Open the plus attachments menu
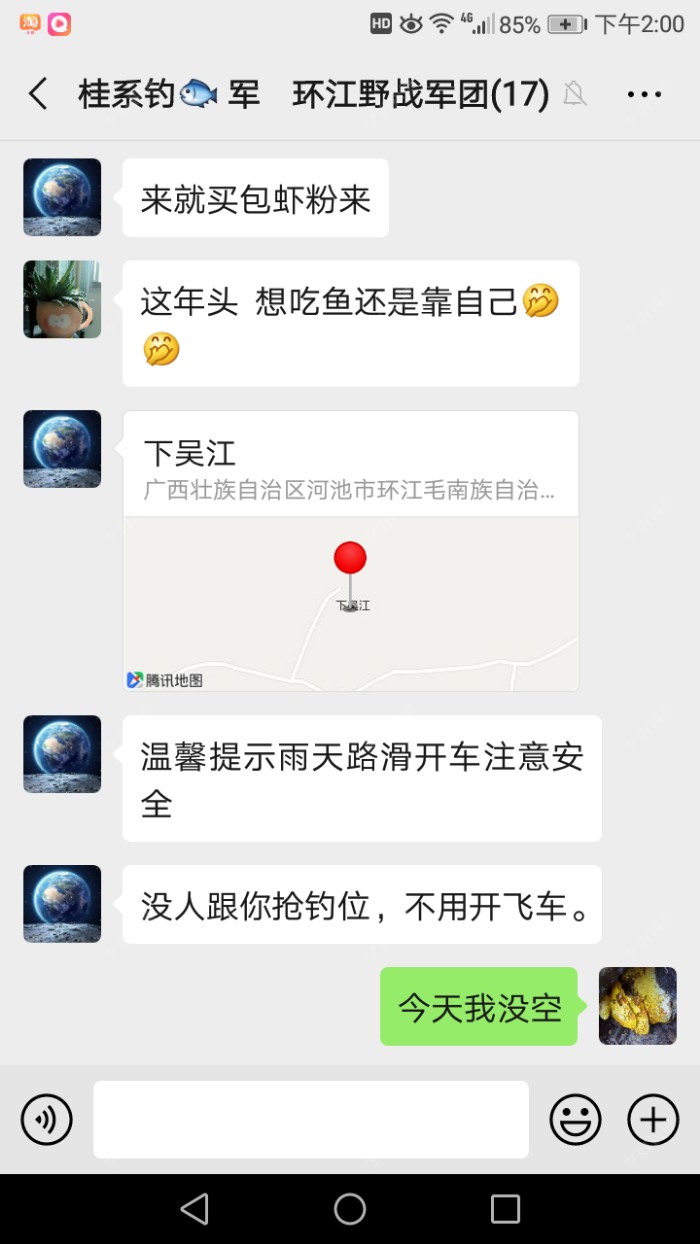The height and width of the screenshot is (1244, 700). 652,1119
